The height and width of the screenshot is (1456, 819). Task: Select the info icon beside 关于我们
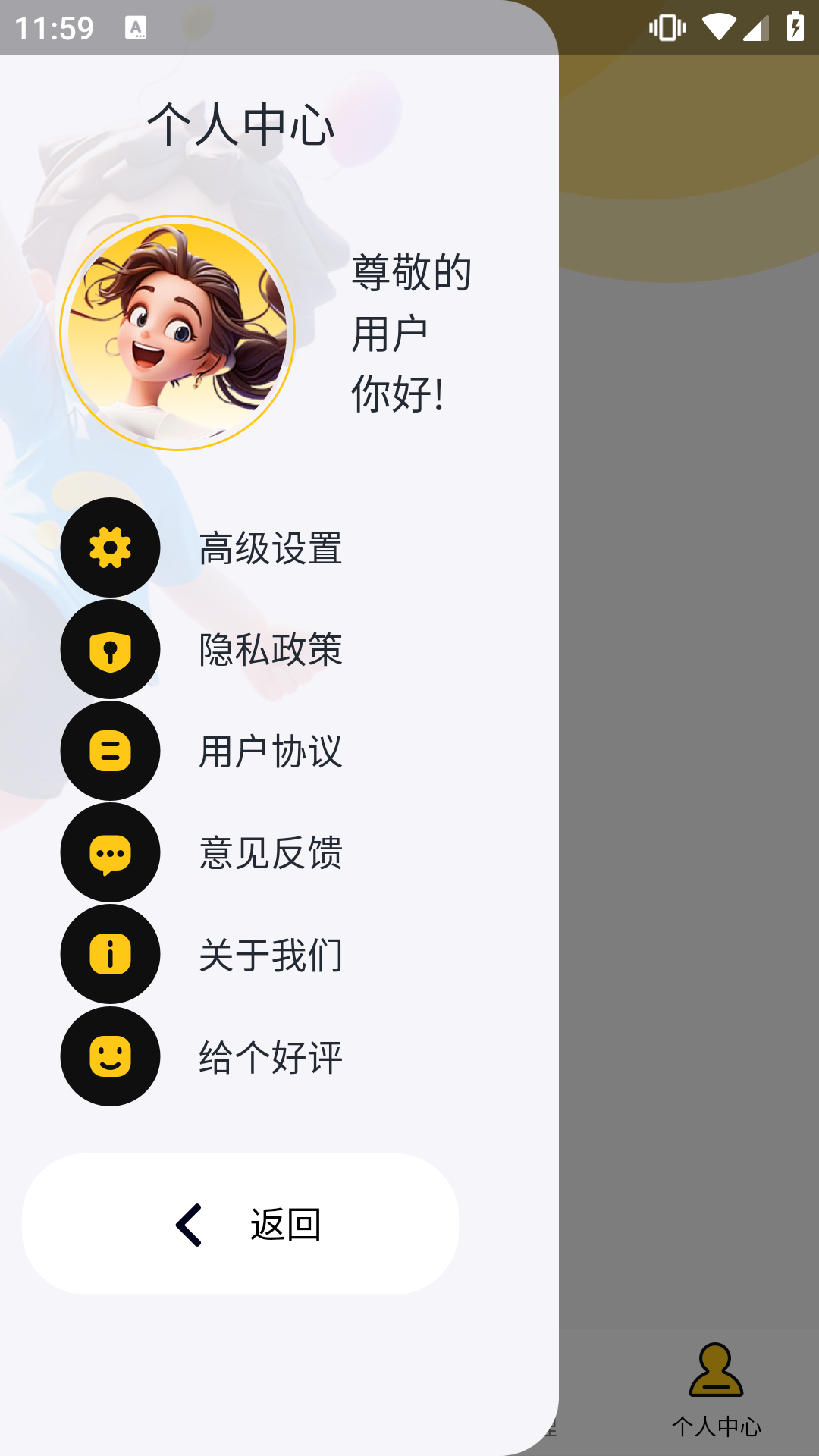pyautogui.click(x=110, y=954)
